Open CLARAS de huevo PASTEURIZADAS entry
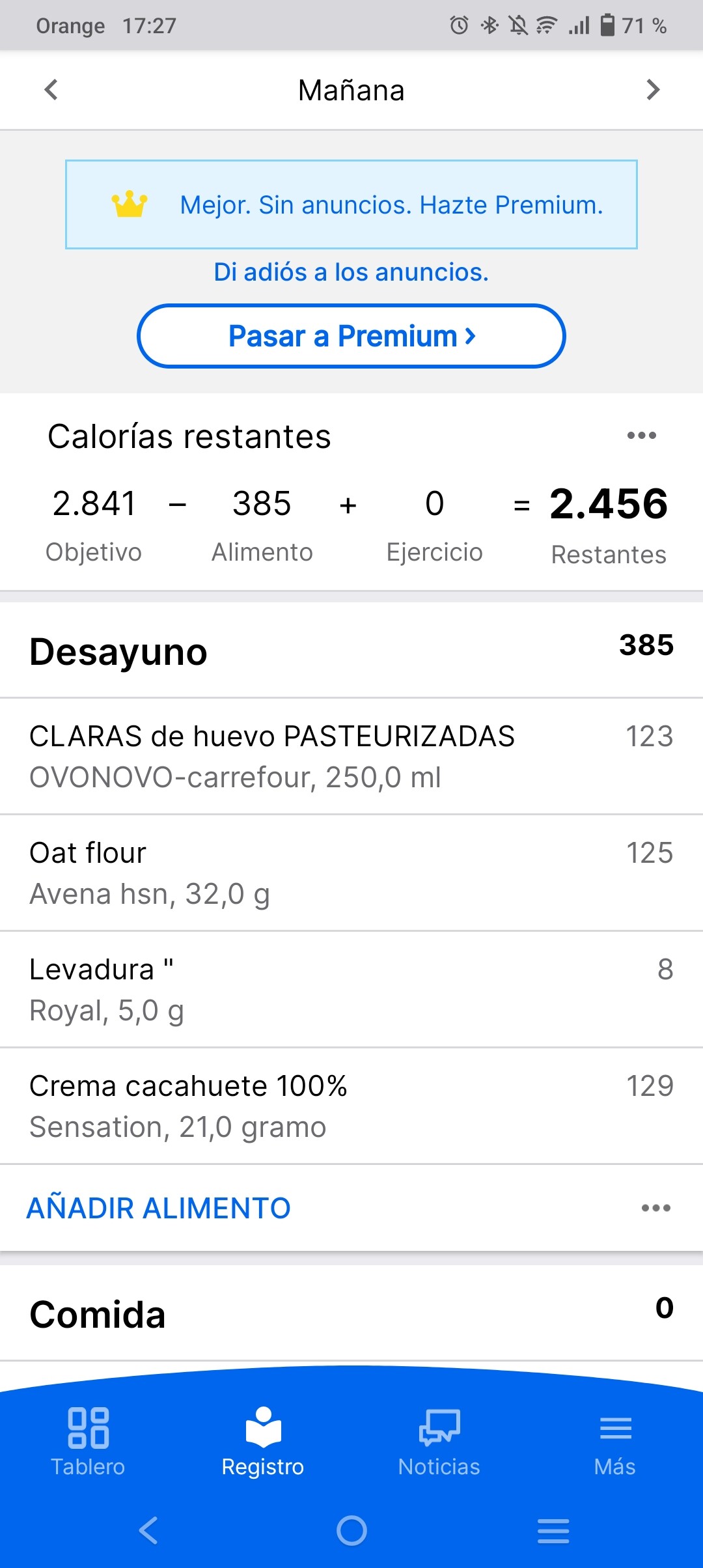 click(351, 756)
